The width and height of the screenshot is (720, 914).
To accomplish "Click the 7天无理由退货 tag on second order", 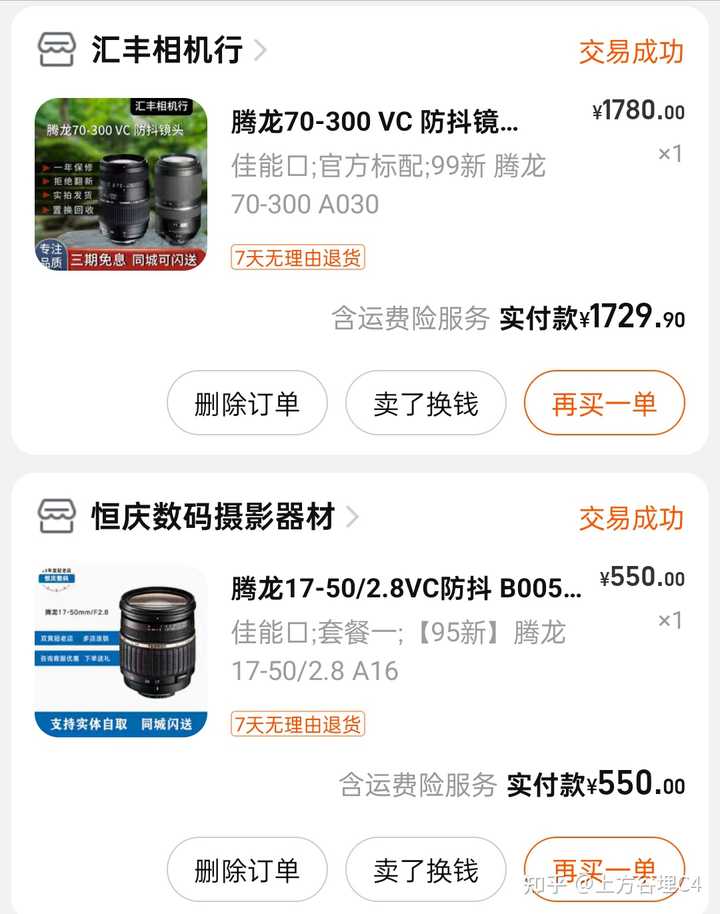I will pos(299,721).
